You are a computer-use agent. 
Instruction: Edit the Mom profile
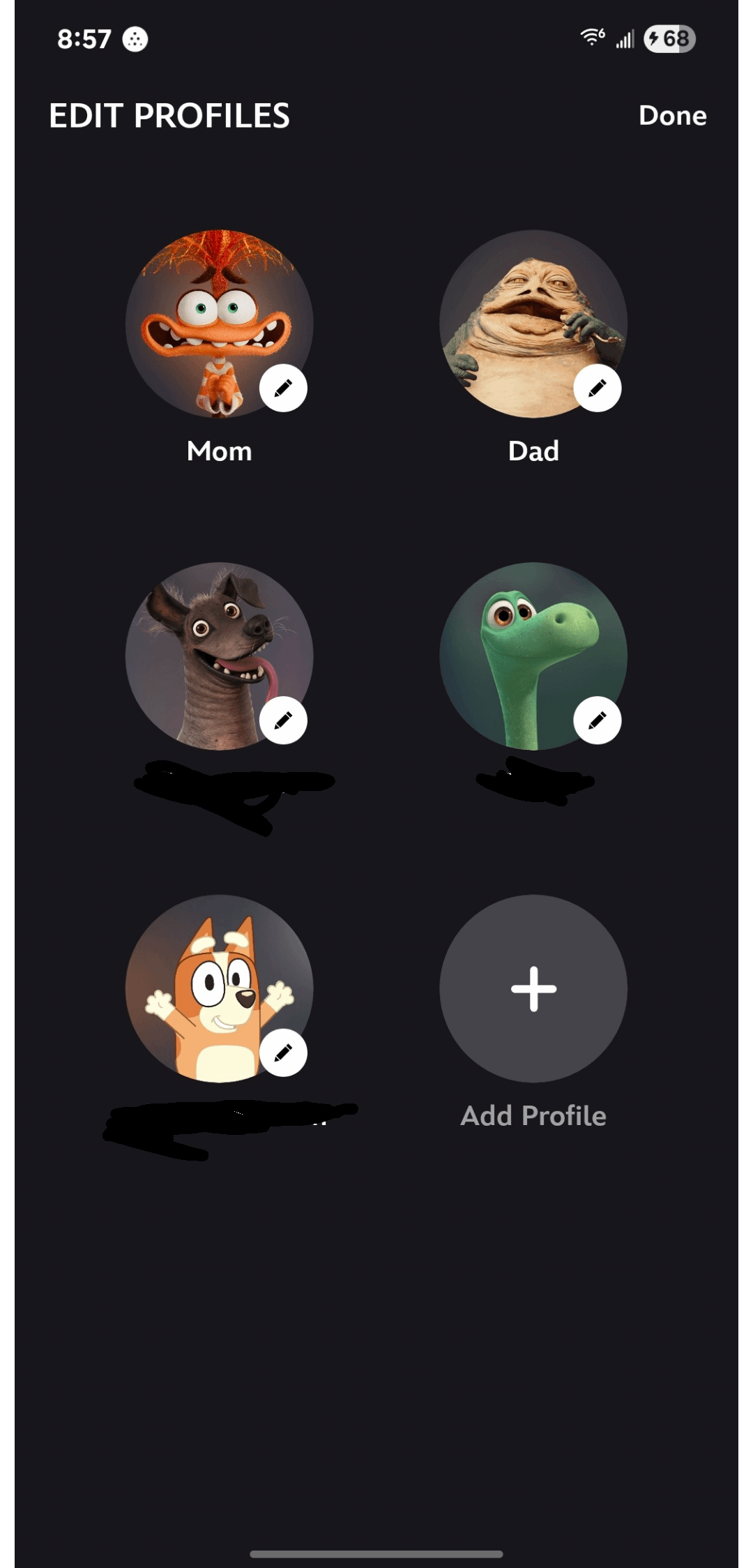[283, 388]
